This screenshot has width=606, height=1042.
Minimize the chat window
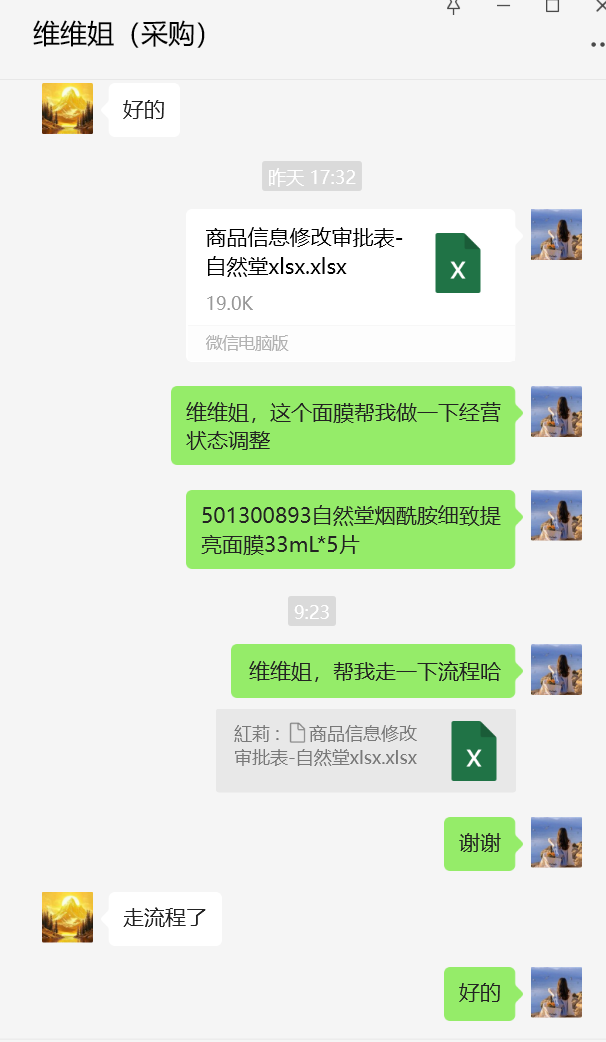503,7
